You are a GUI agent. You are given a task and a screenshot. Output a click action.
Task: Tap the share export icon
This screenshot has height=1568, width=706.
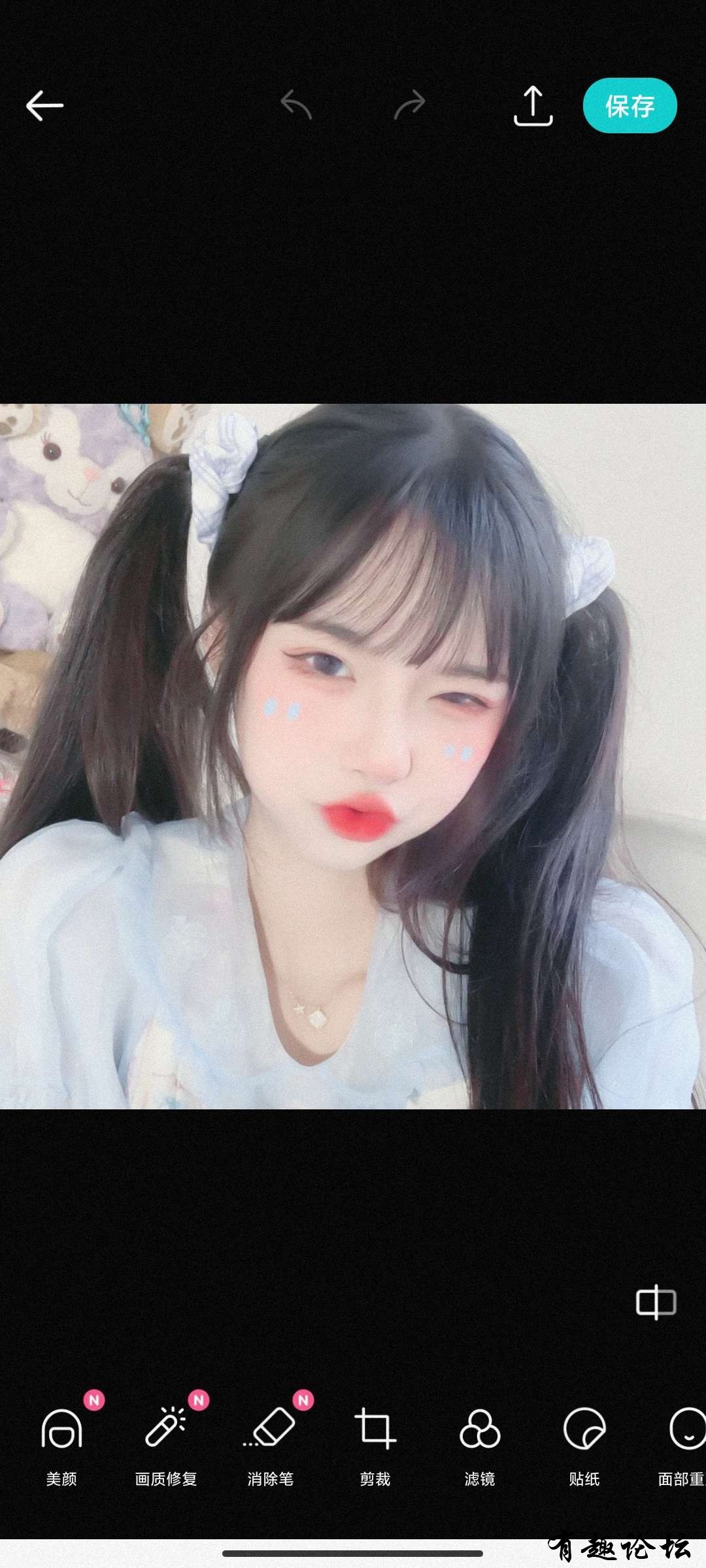[533, 106]
